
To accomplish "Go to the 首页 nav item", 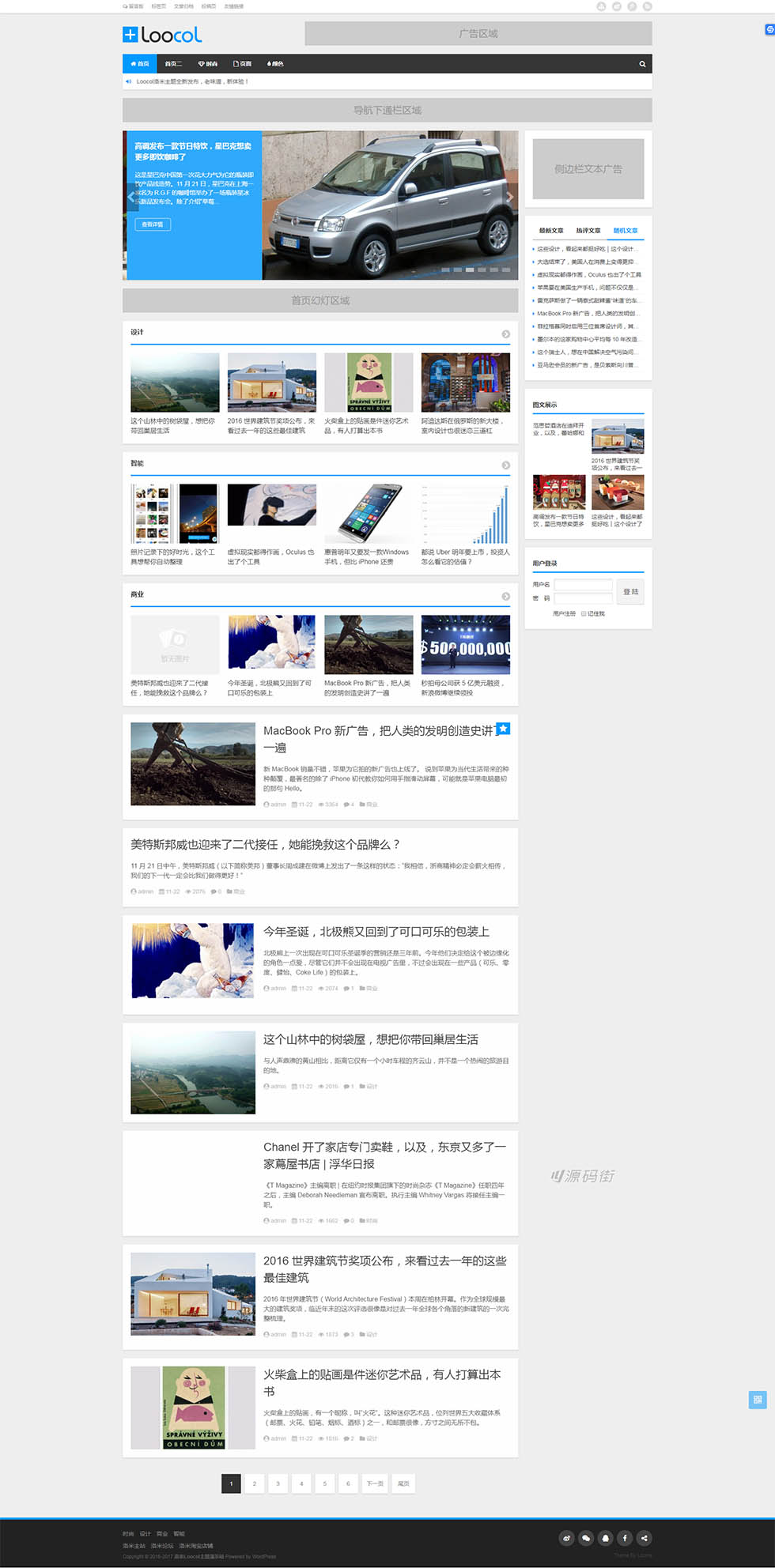I will click(x=139, y=64).
